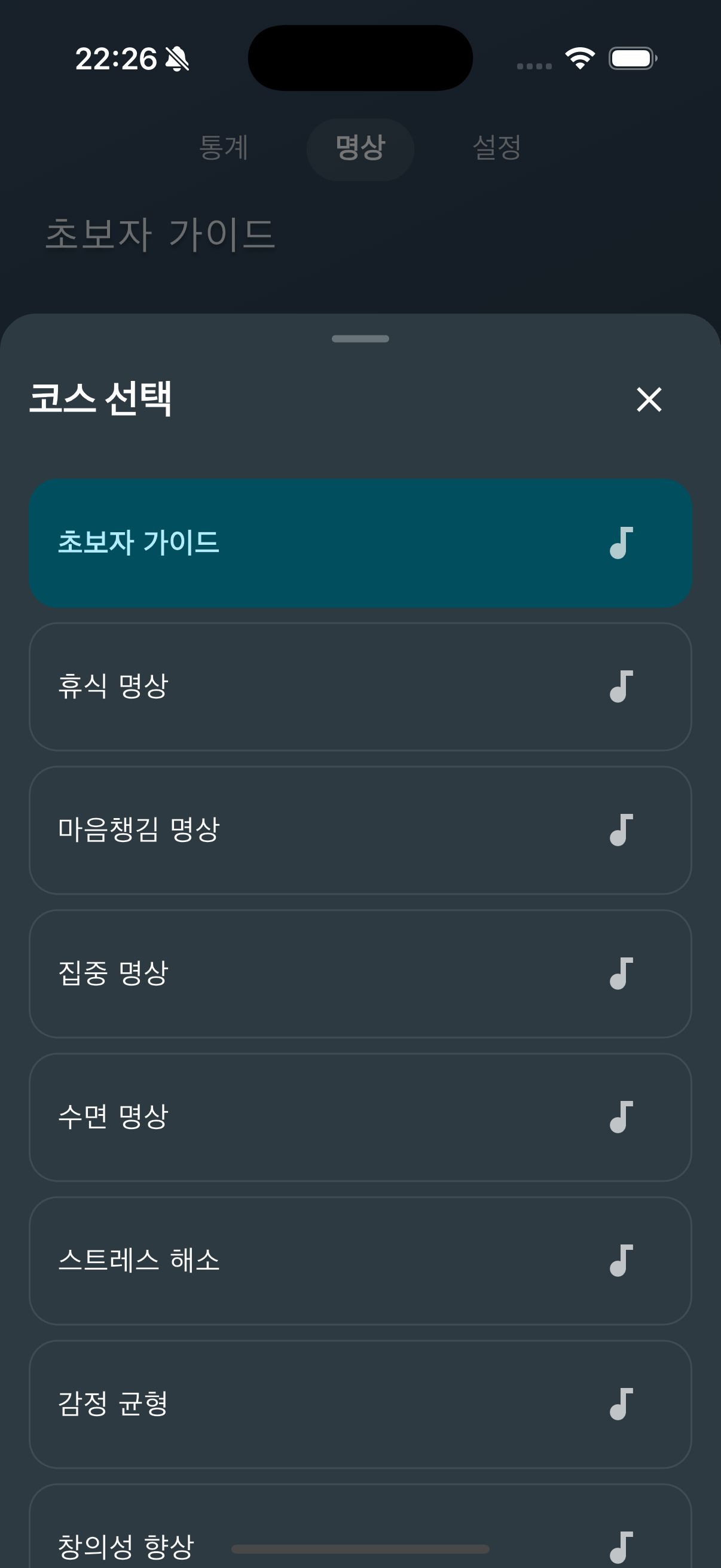Click the music note icon beside 휴식 명상
721x1568 pixels.
click(x=620, y=687)
